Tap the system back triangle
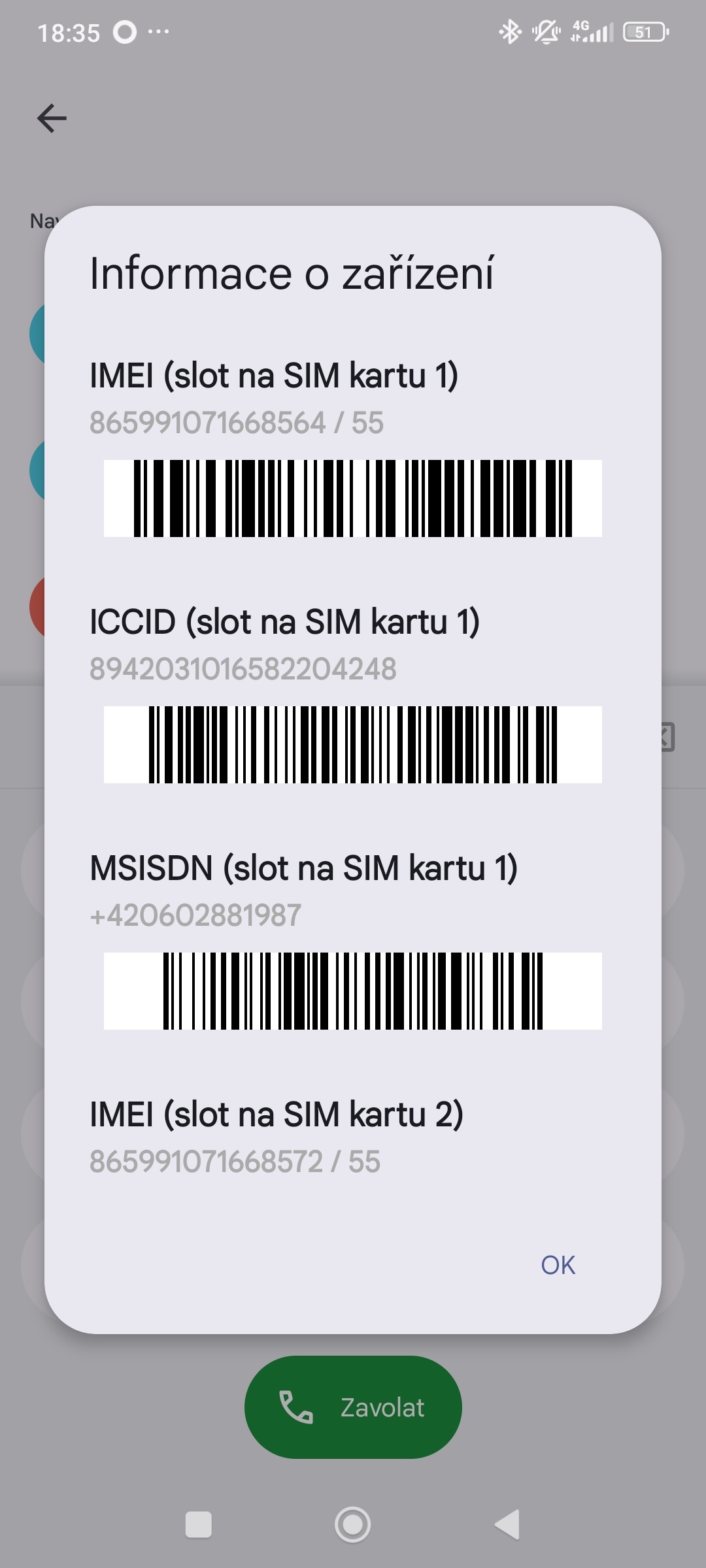 507,1524
